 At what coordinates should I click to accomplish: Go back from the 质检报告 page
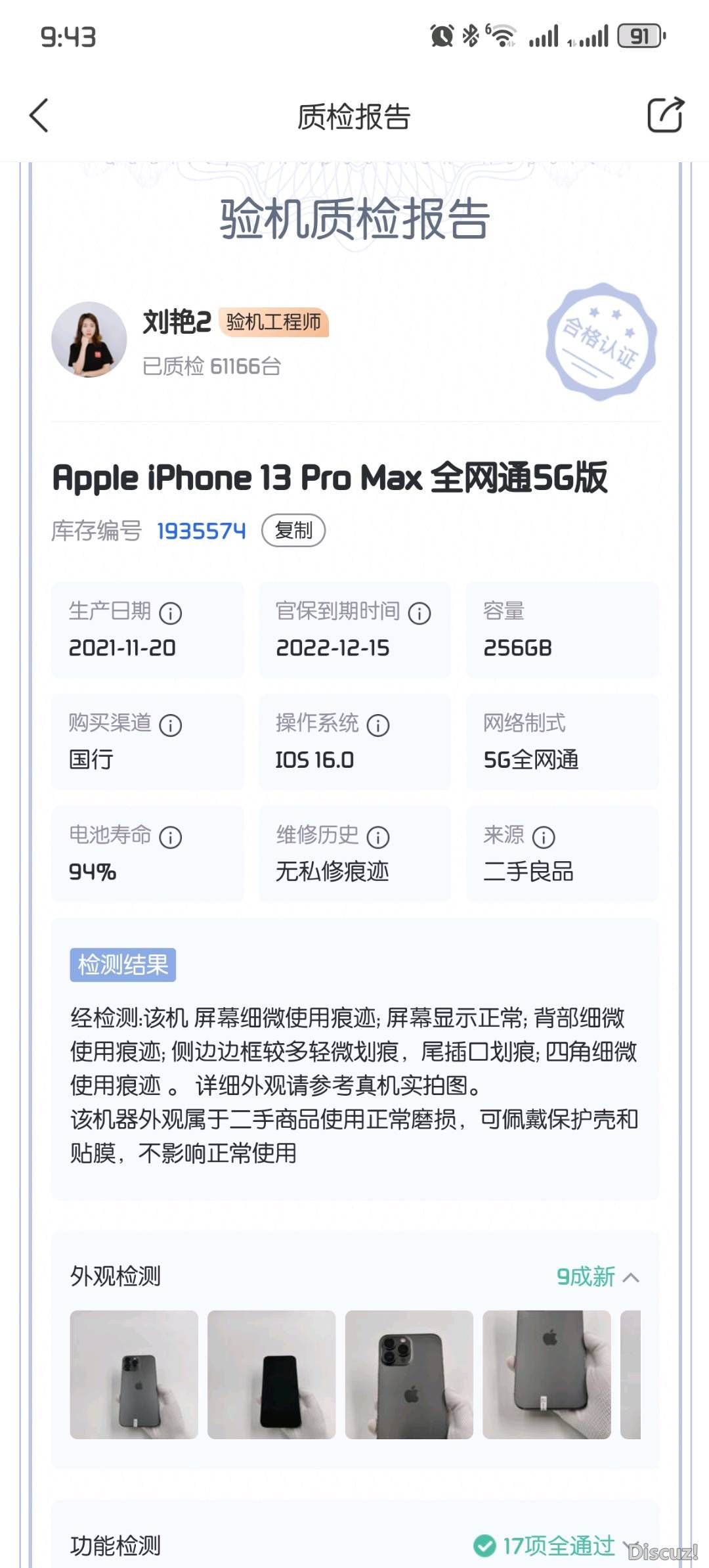[39, 116]
